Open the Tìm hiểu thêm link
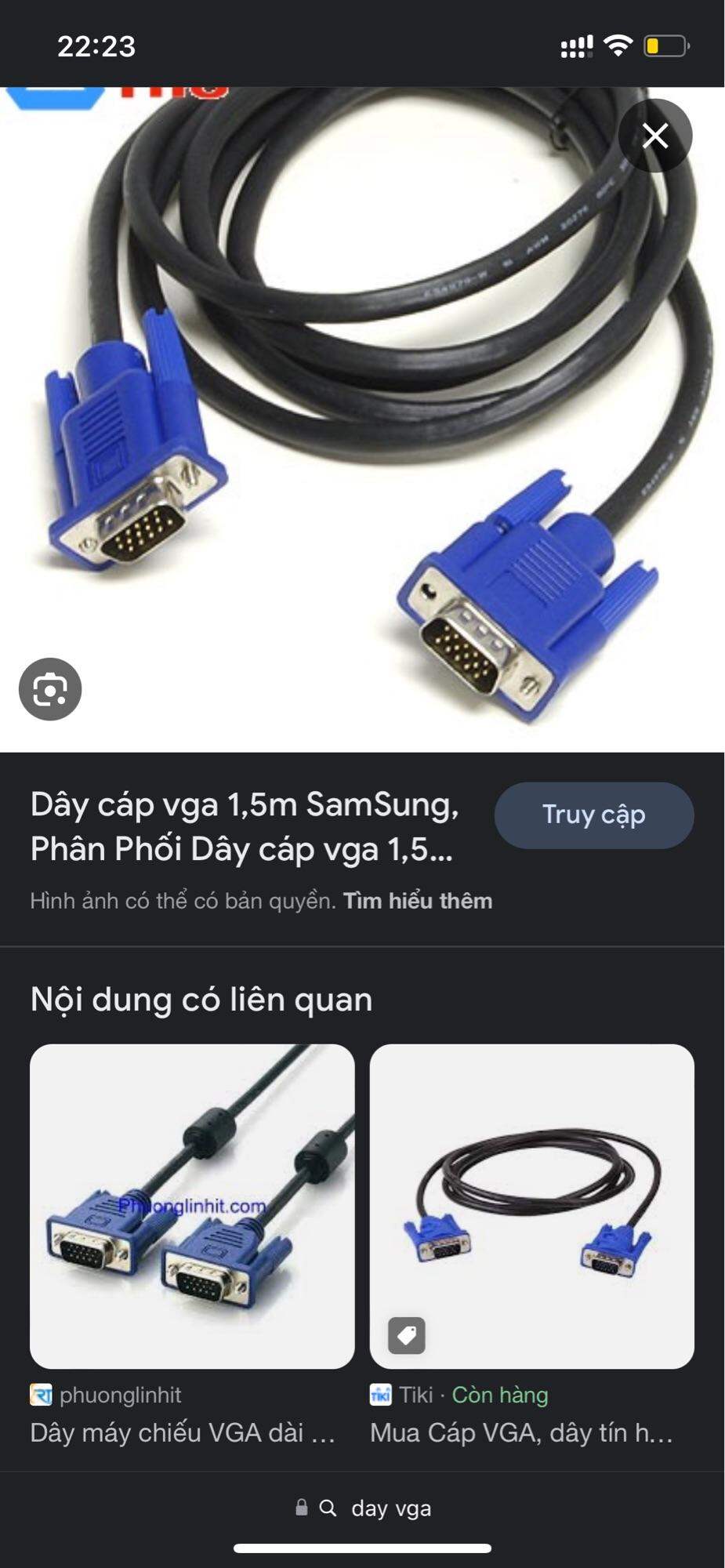Viewport: 725px width, 1568px height. click(x=417, y=901)
